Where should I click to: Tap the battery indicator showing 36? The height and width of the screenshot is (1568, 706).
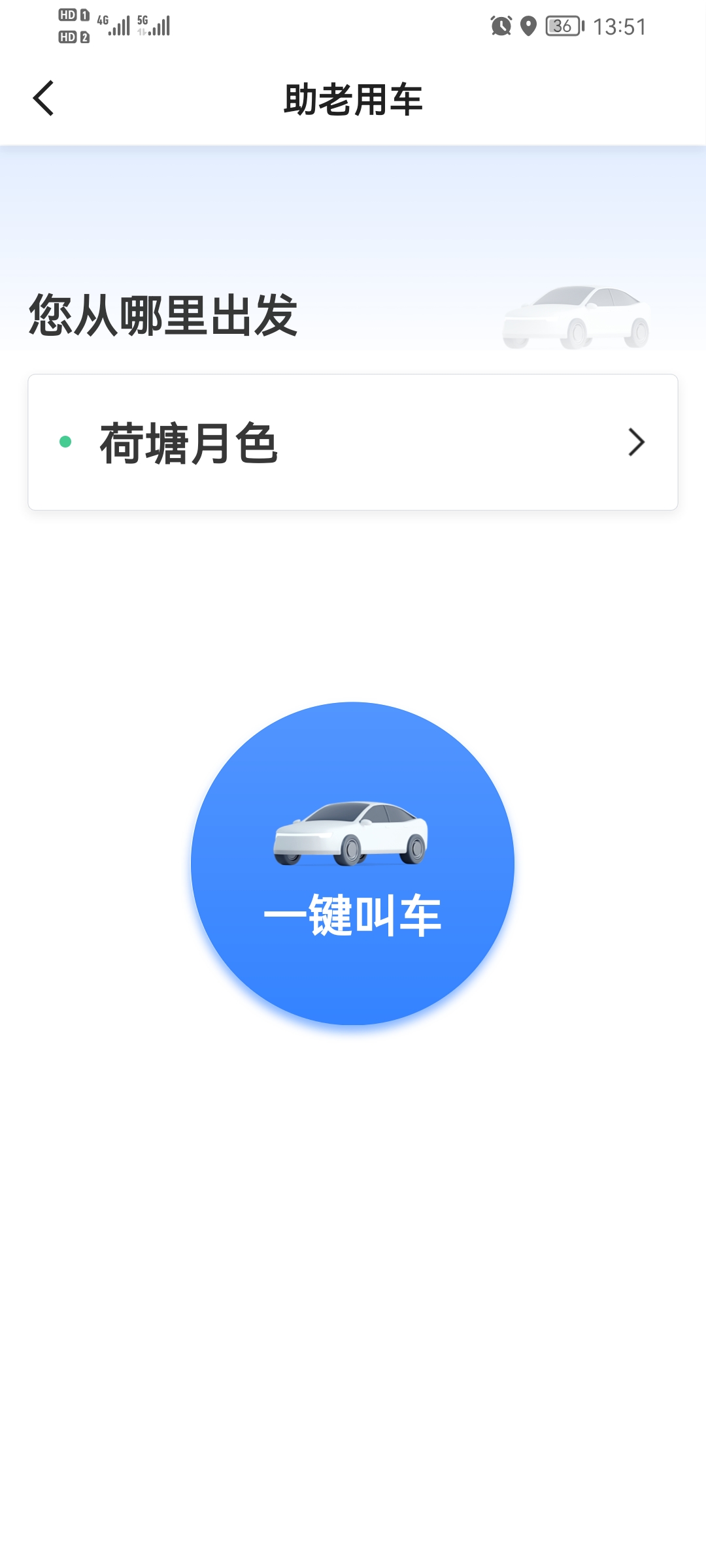(x=563, y=26)
